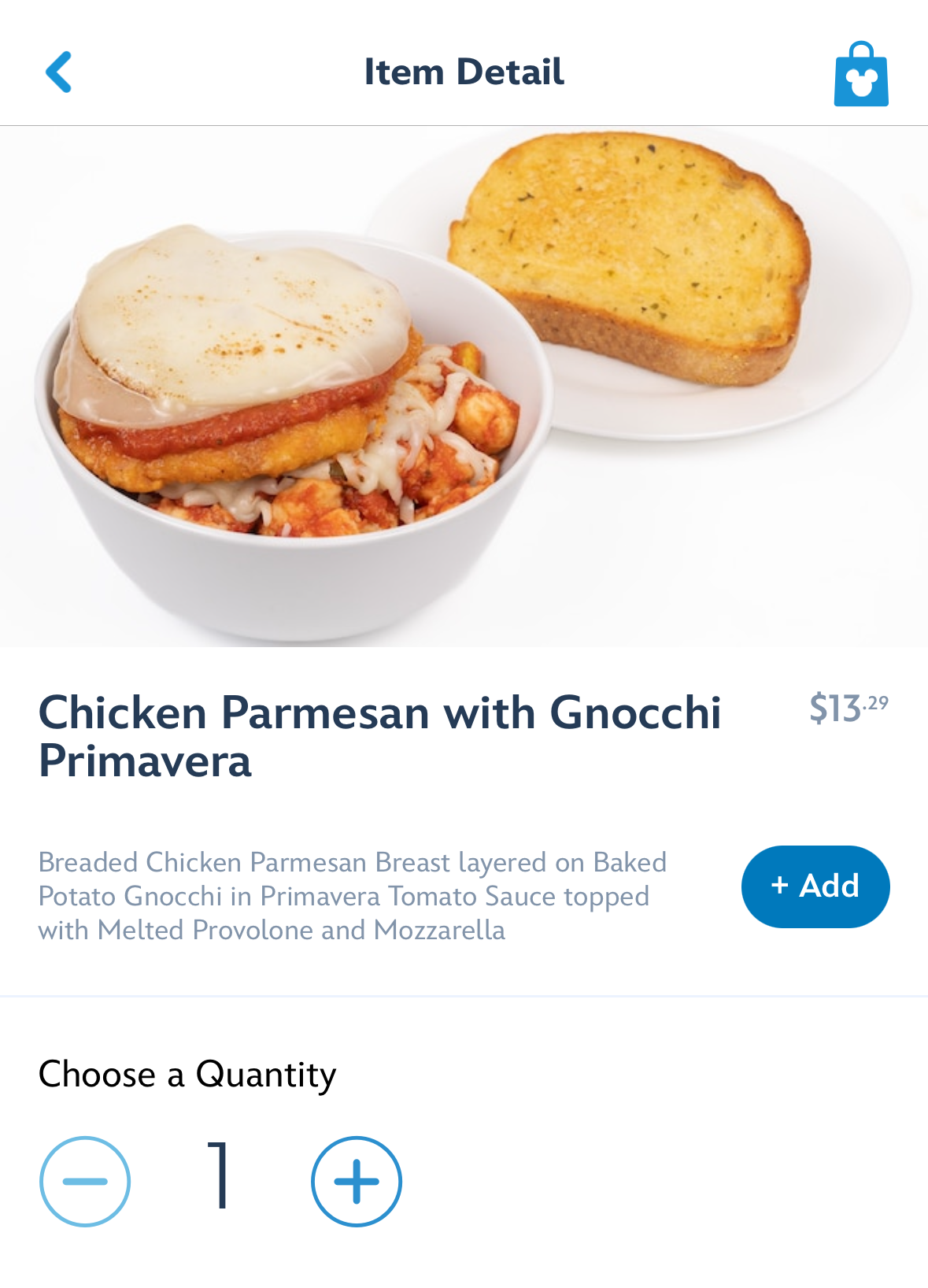Add Chicken Parmesan to the order

coord(815,886)
